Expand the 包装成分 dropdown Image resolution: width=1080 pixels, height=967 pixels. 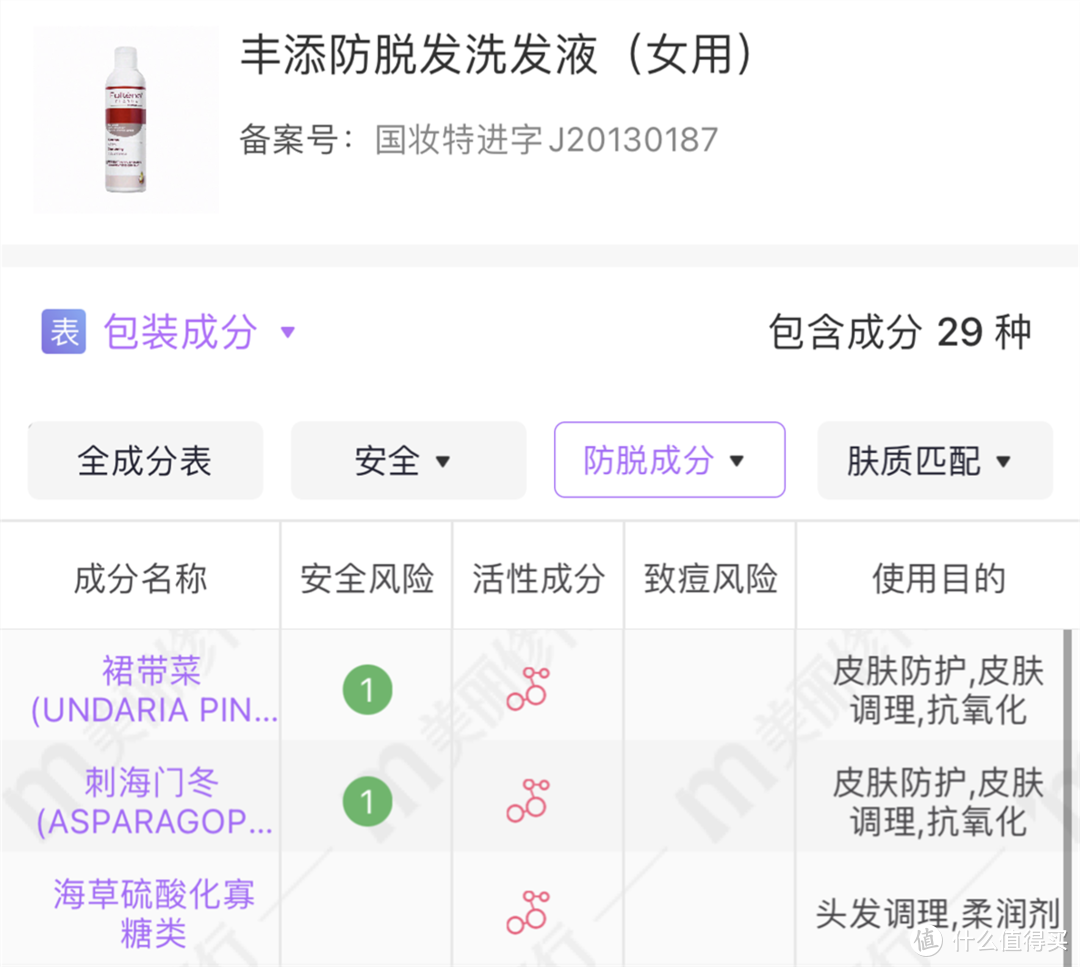point(198,332)
